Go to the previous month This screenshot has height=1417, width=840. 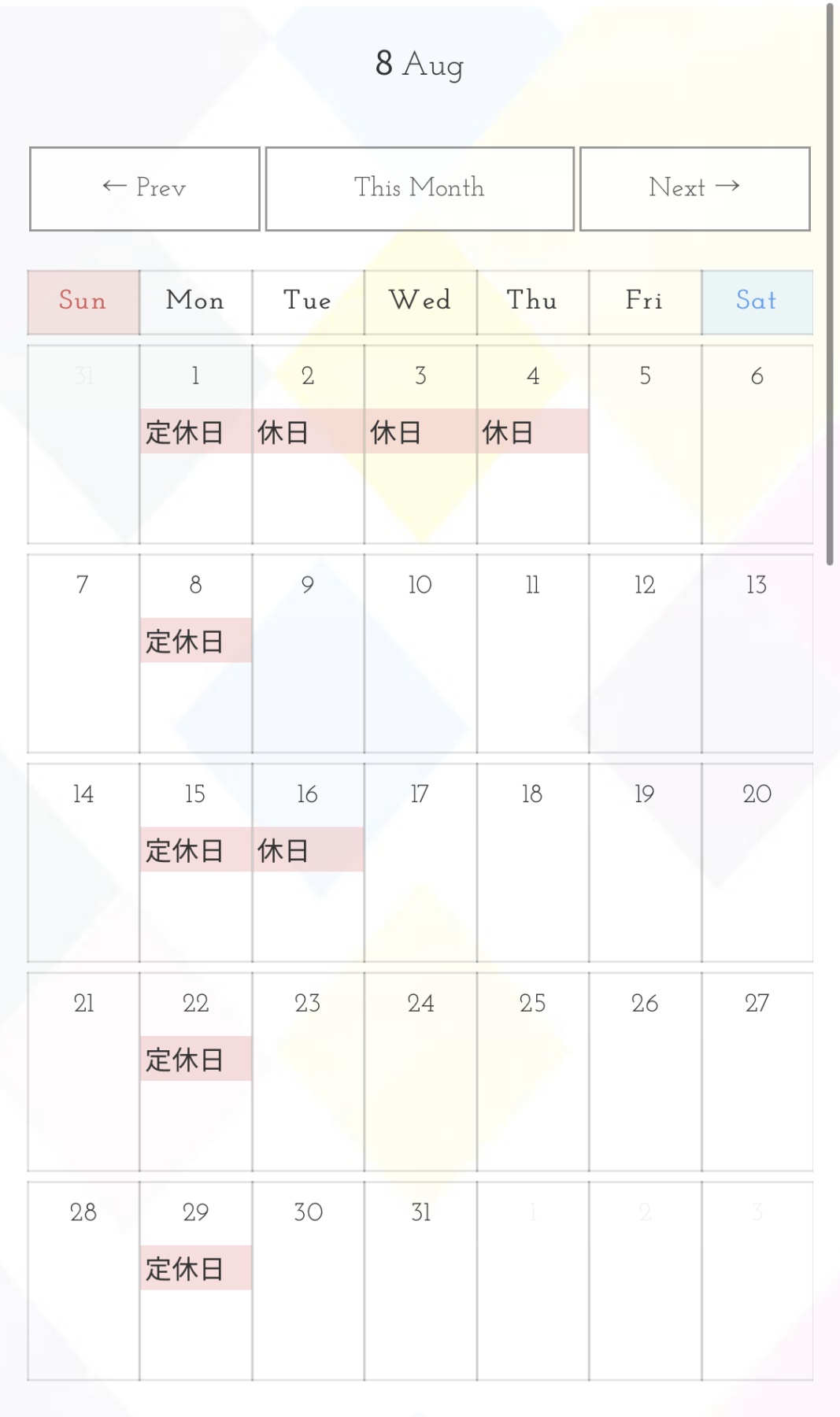pyautogui.click(x=145, y=189)
